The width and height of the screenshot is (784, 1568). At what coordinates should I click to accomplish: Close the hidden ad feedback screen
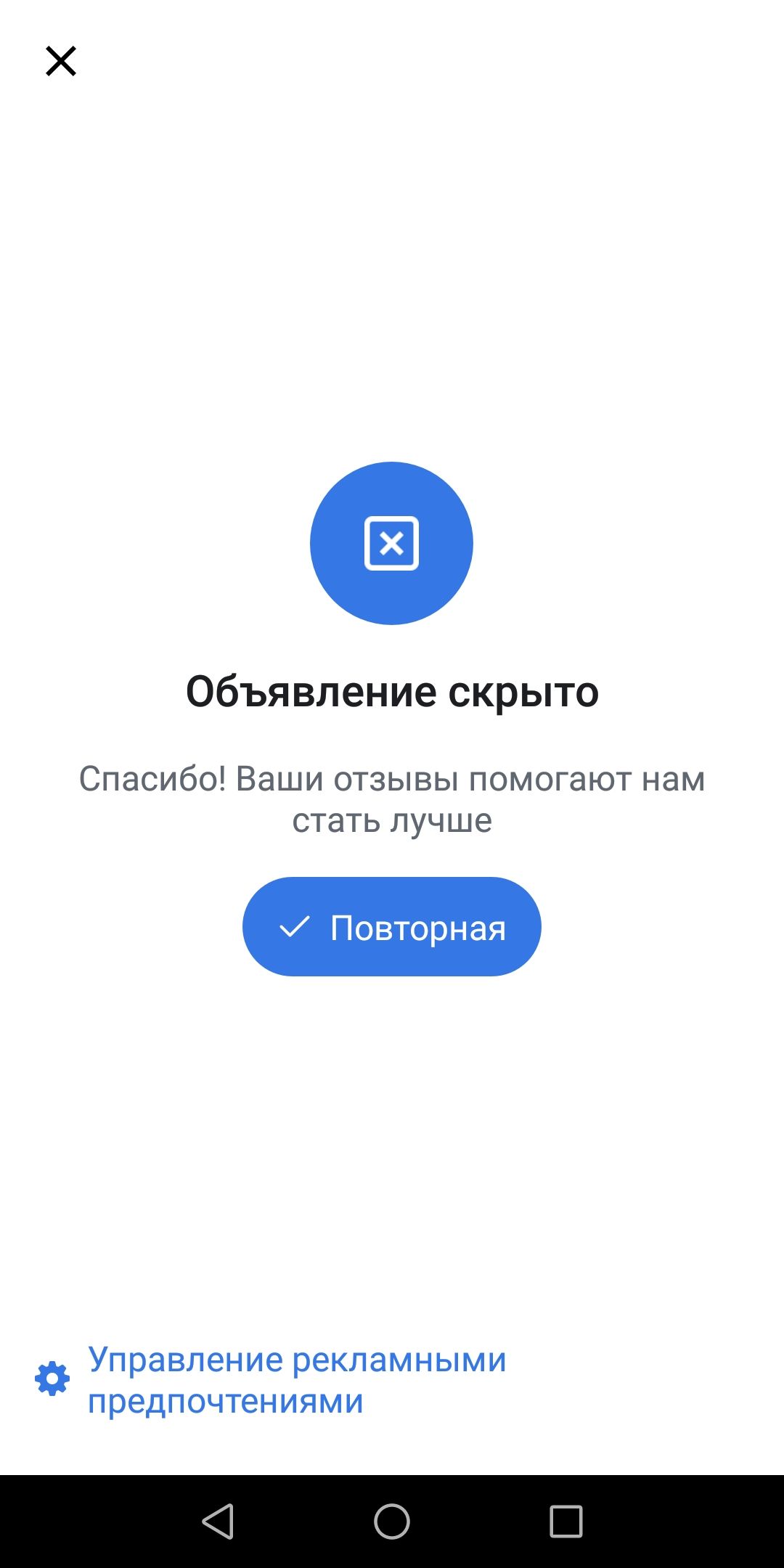61,61
